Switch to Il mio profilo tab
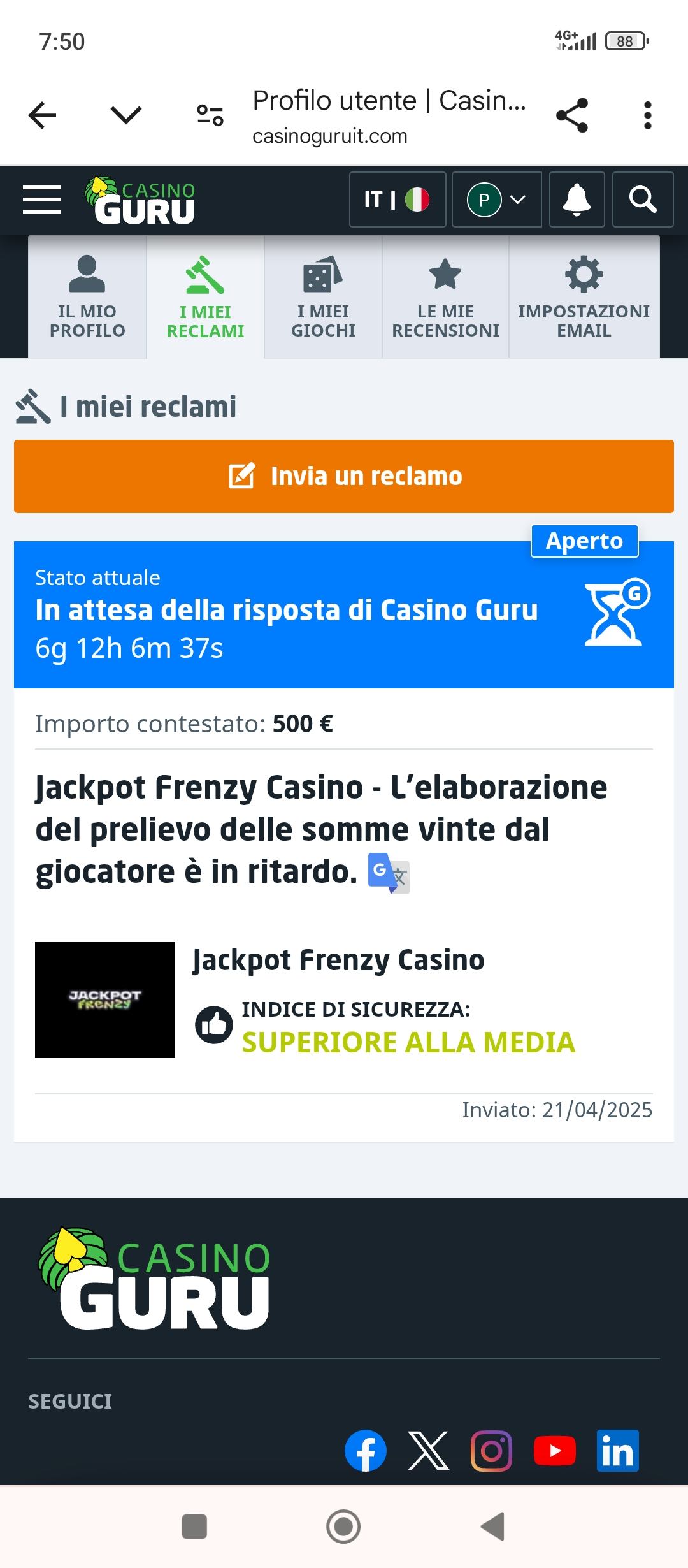Screen dimensions: 688x1568 click(x=87, y=297)
